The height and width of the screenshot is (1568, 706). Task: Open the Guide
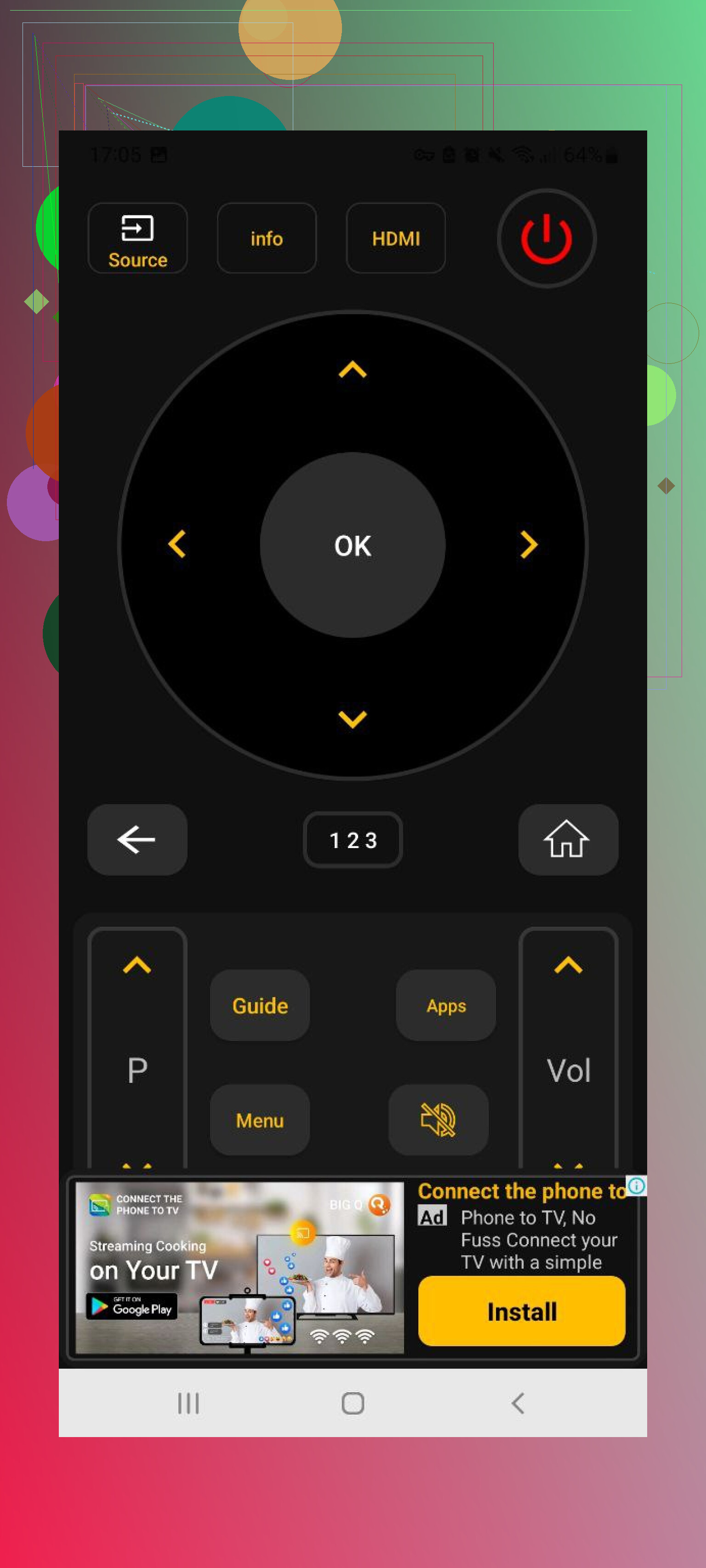click(x=260, y=1006)
